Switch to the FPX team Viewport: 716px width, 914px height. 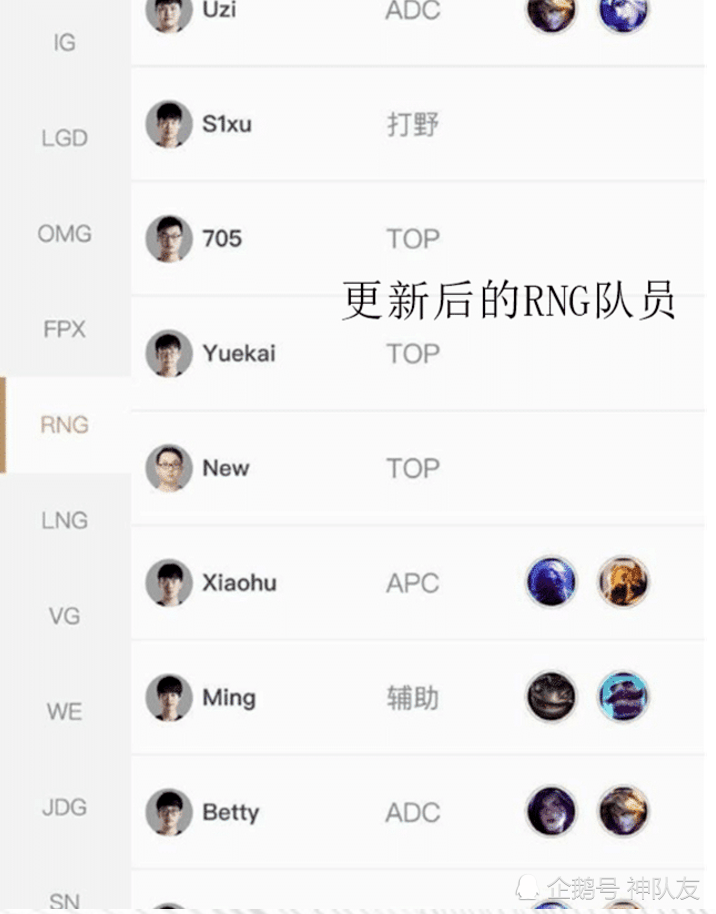(x=64, y=329)
